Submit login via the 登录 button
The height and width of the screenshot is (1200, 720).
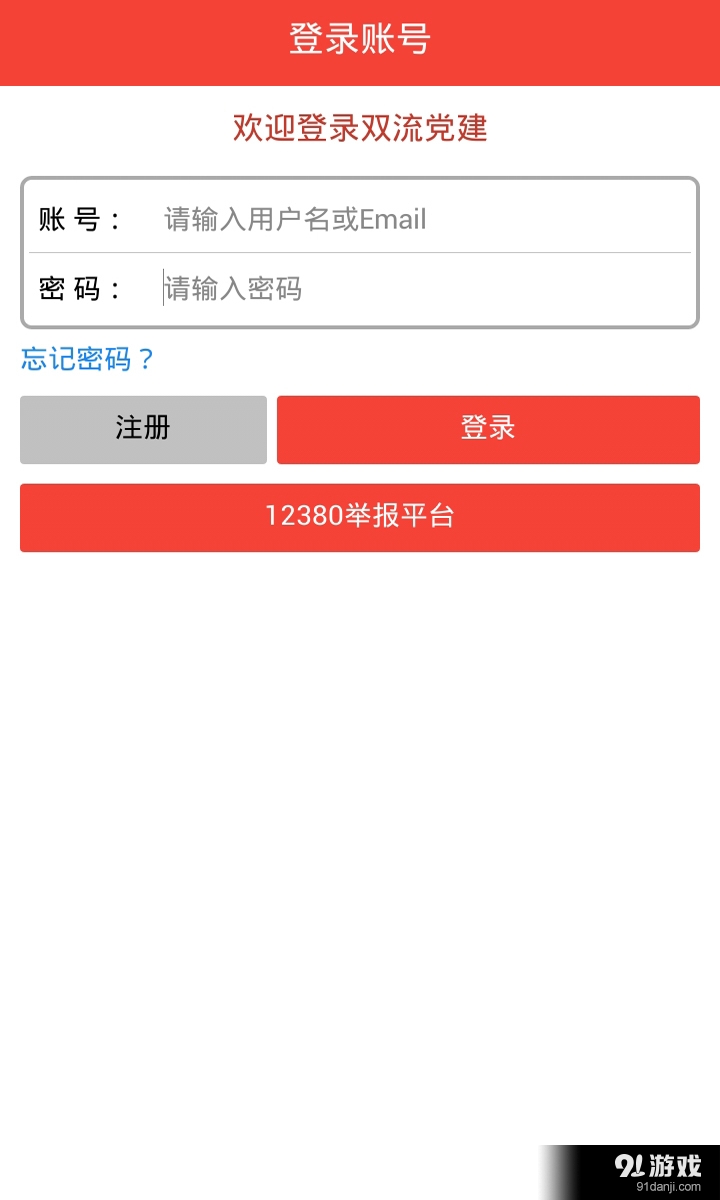coord(487,428)
